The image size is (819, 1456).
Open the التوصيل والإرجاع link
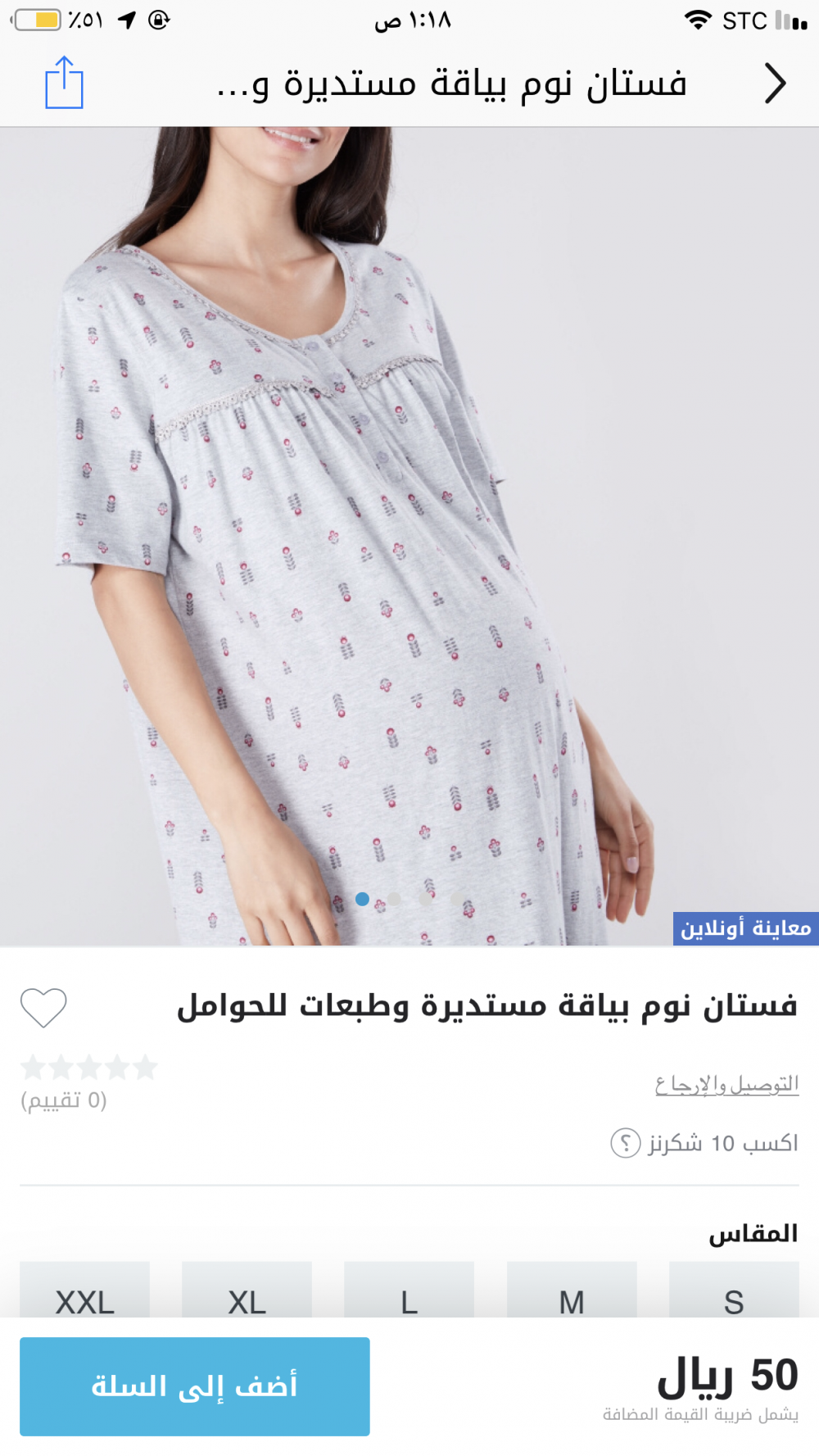point(726,1084)
